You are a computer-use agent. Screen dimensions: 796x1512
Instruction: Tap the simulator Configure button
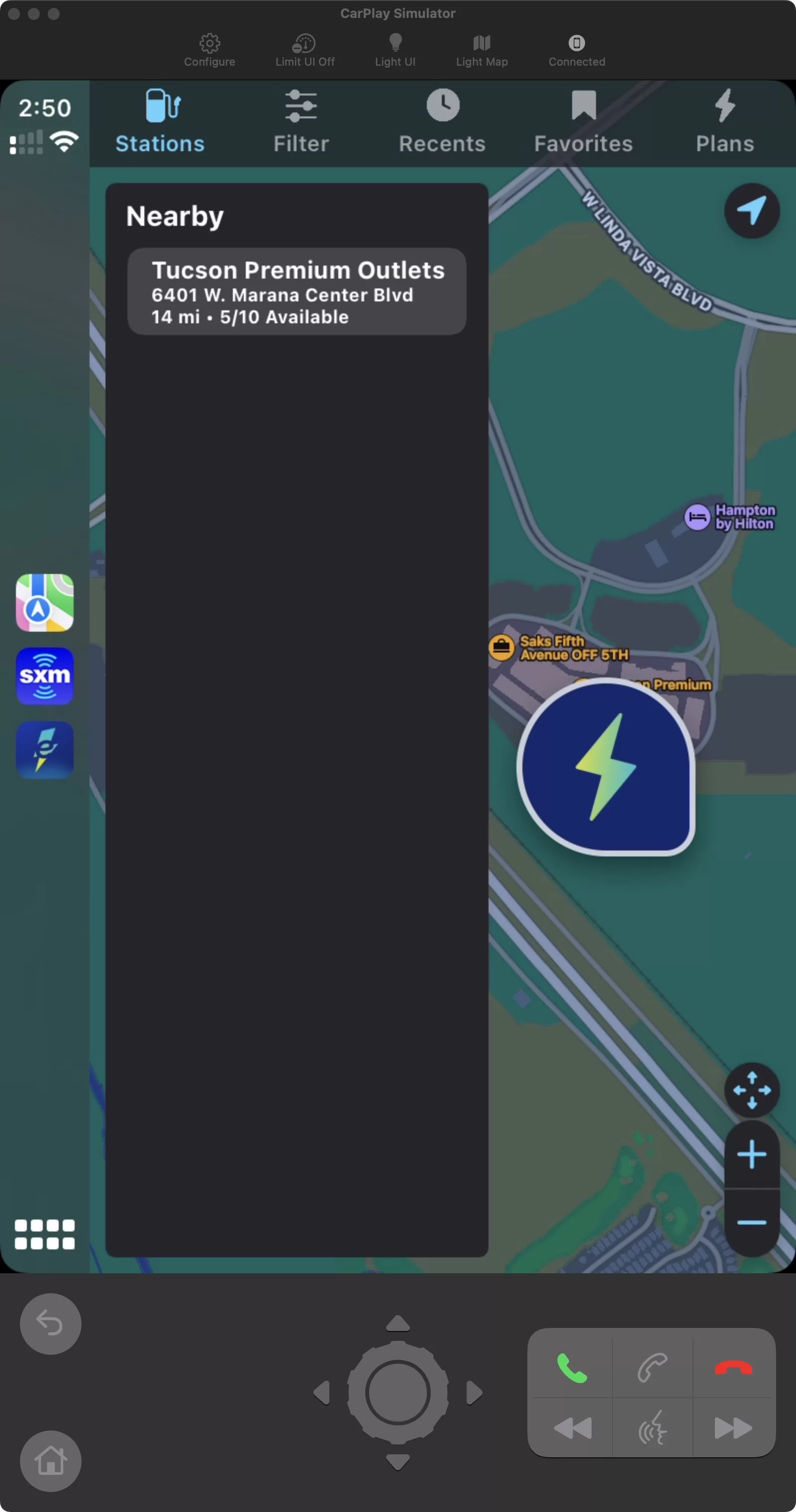point(209,50)
